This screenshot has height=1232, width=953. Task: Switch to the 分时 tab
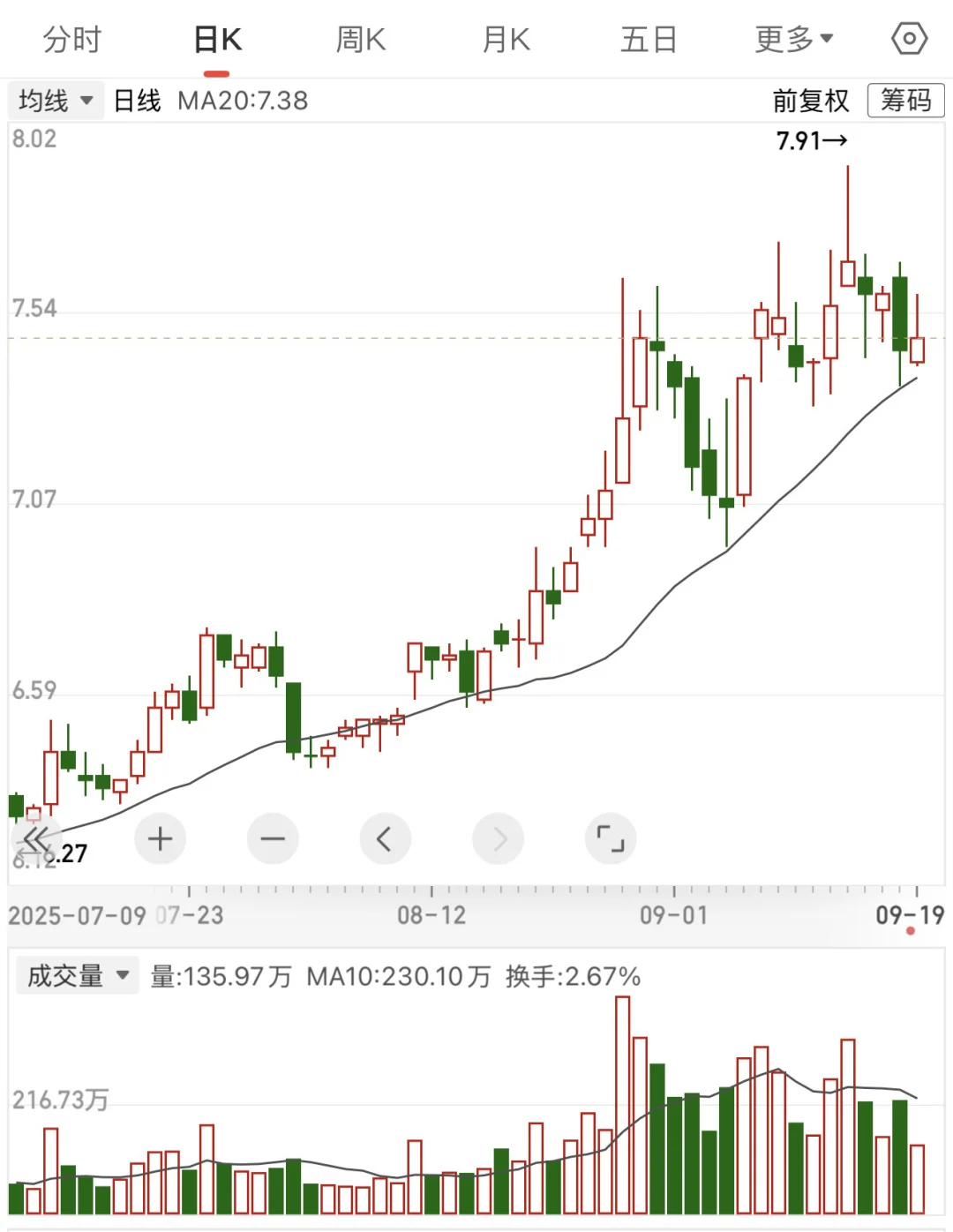click(72, 40)
